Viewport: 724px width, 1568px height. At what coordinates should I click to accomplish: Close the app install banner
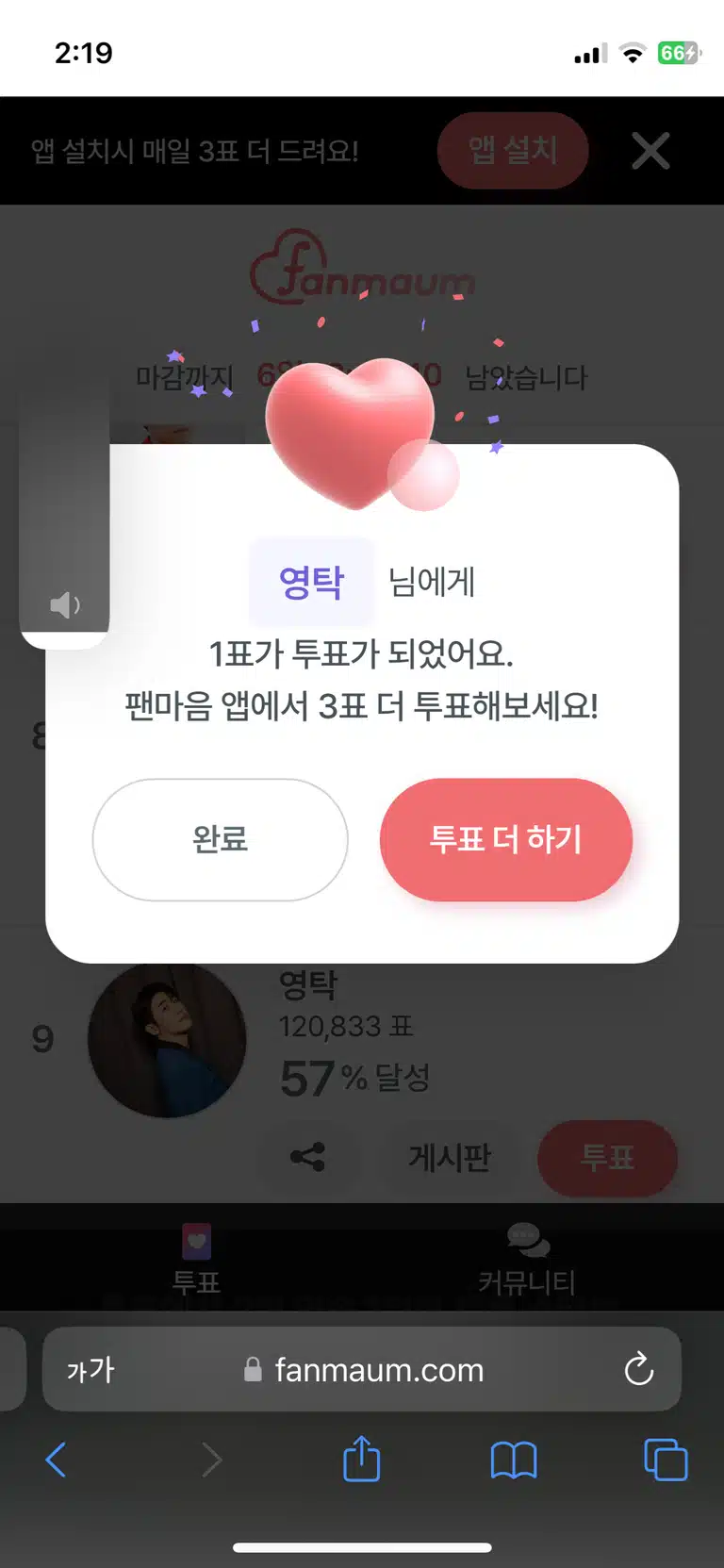tap(650, 151)
